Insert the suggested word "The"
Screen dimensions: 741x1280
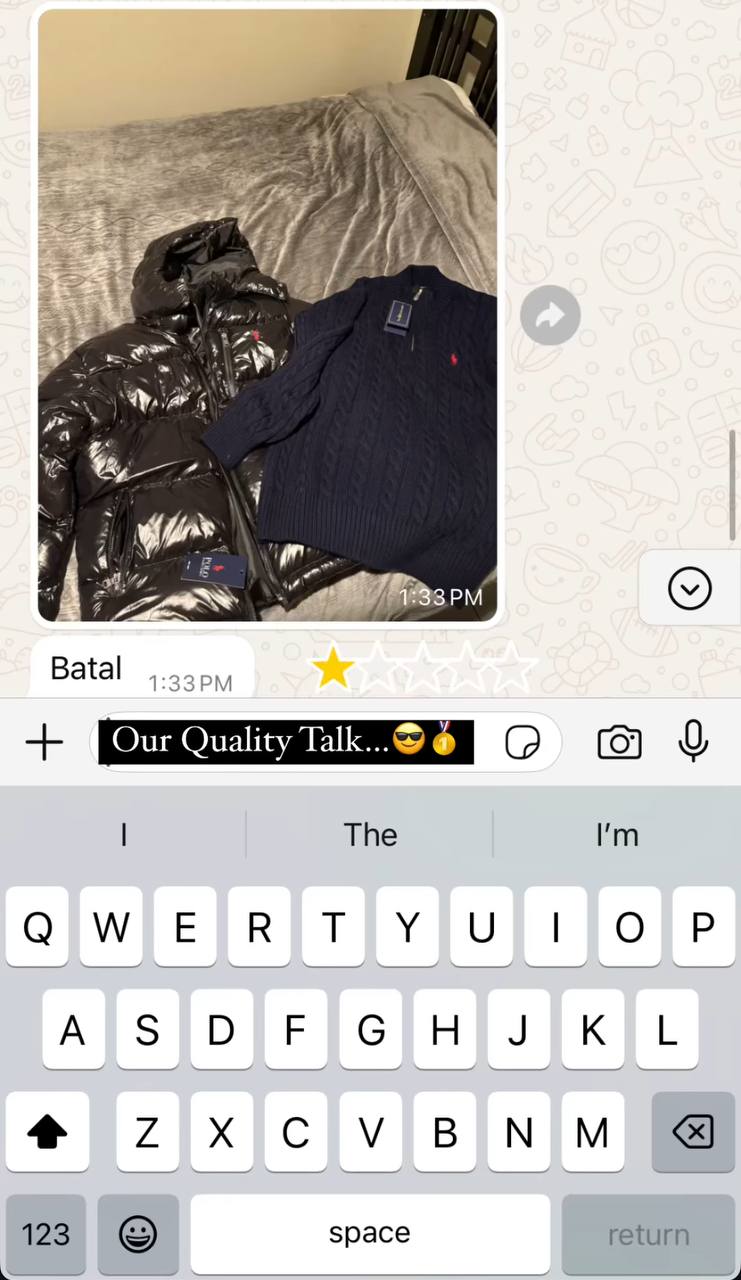click(x=370, y=835)
